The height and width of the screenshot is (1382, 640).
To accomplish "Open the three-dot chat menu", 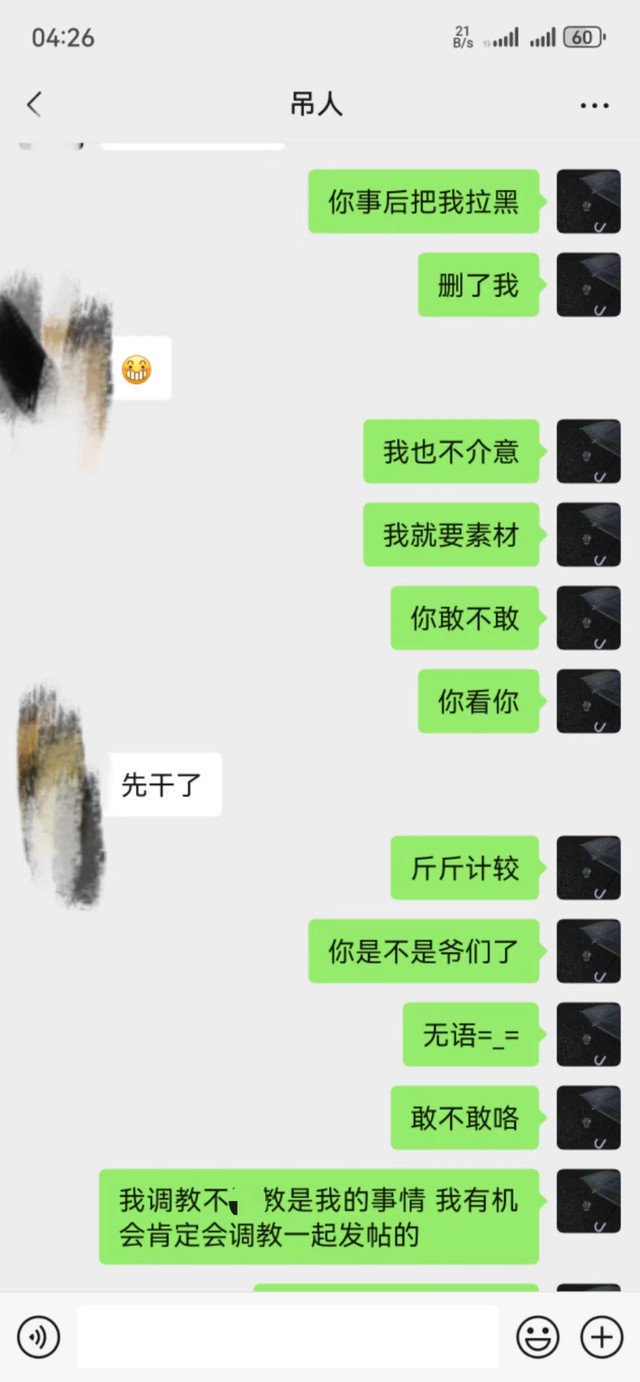I will pos(594,105).
